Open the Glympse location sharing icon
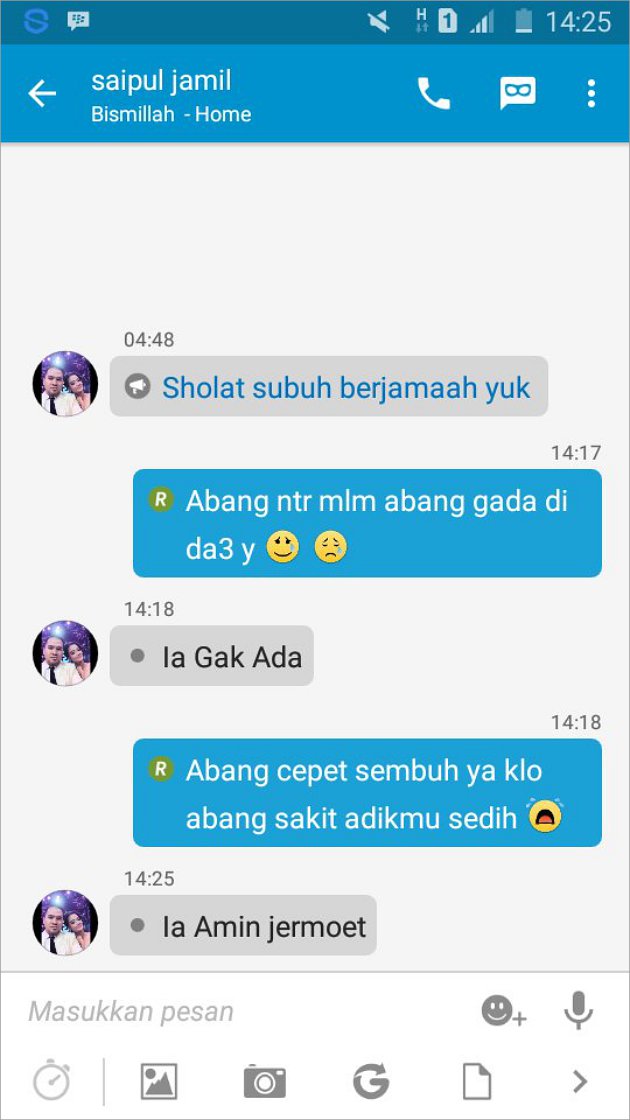Image resolution: width=630 pixels, height=1120 pixels. (x=370, y=1081)
